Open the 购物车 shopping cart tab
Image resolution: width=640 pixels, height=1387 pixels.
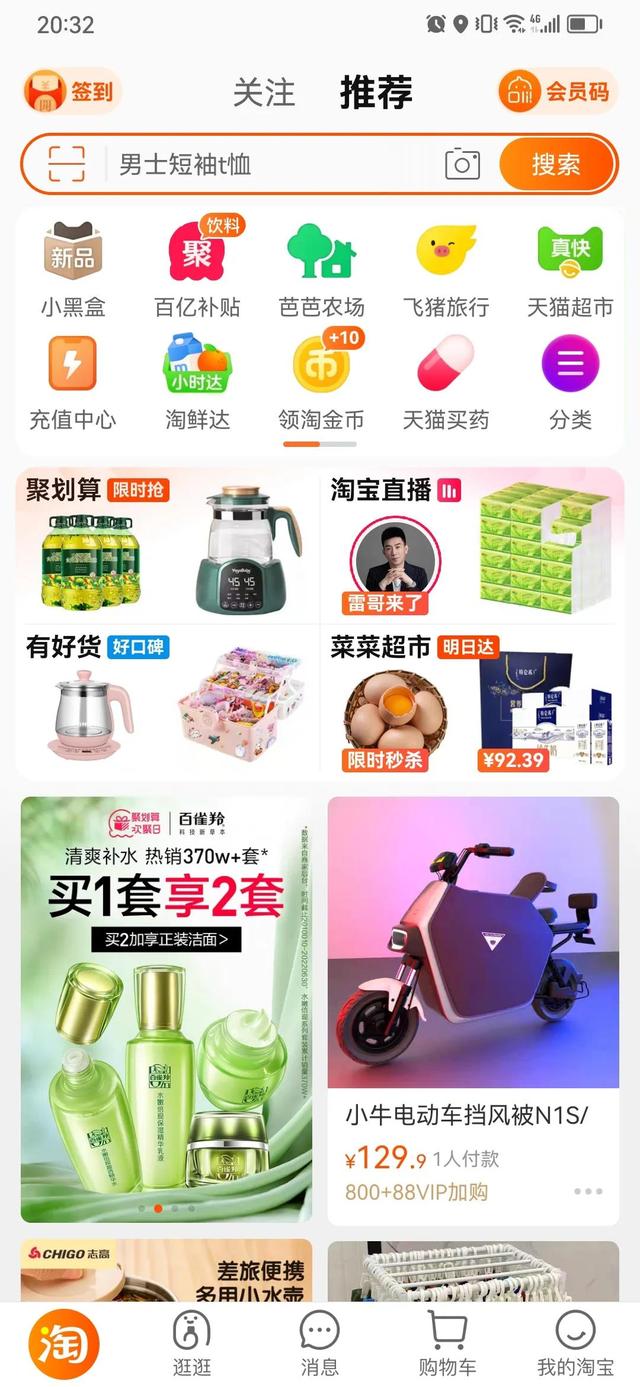tap(446, 1343)
